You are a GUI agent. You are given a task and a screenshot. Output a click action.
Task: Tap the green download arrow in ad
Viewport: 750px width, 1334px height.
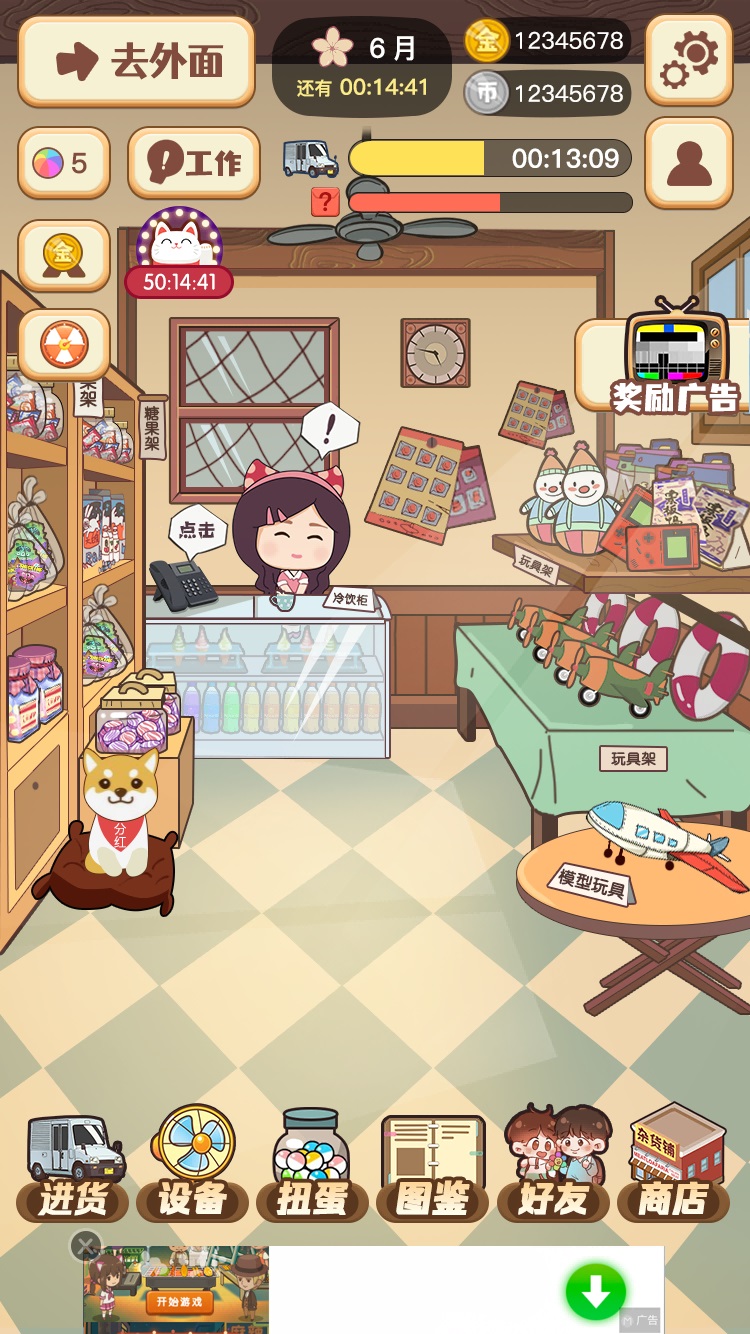(596, 1292)
